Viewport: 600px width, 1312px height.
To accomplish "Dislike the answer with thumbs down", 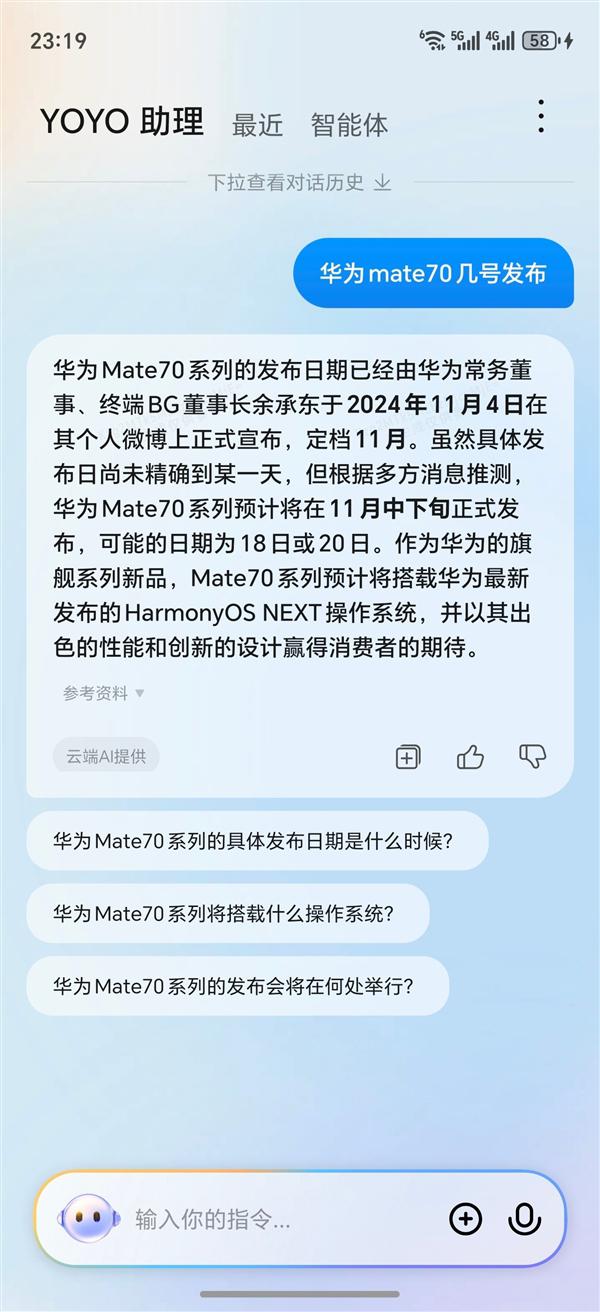I will 532,757.
